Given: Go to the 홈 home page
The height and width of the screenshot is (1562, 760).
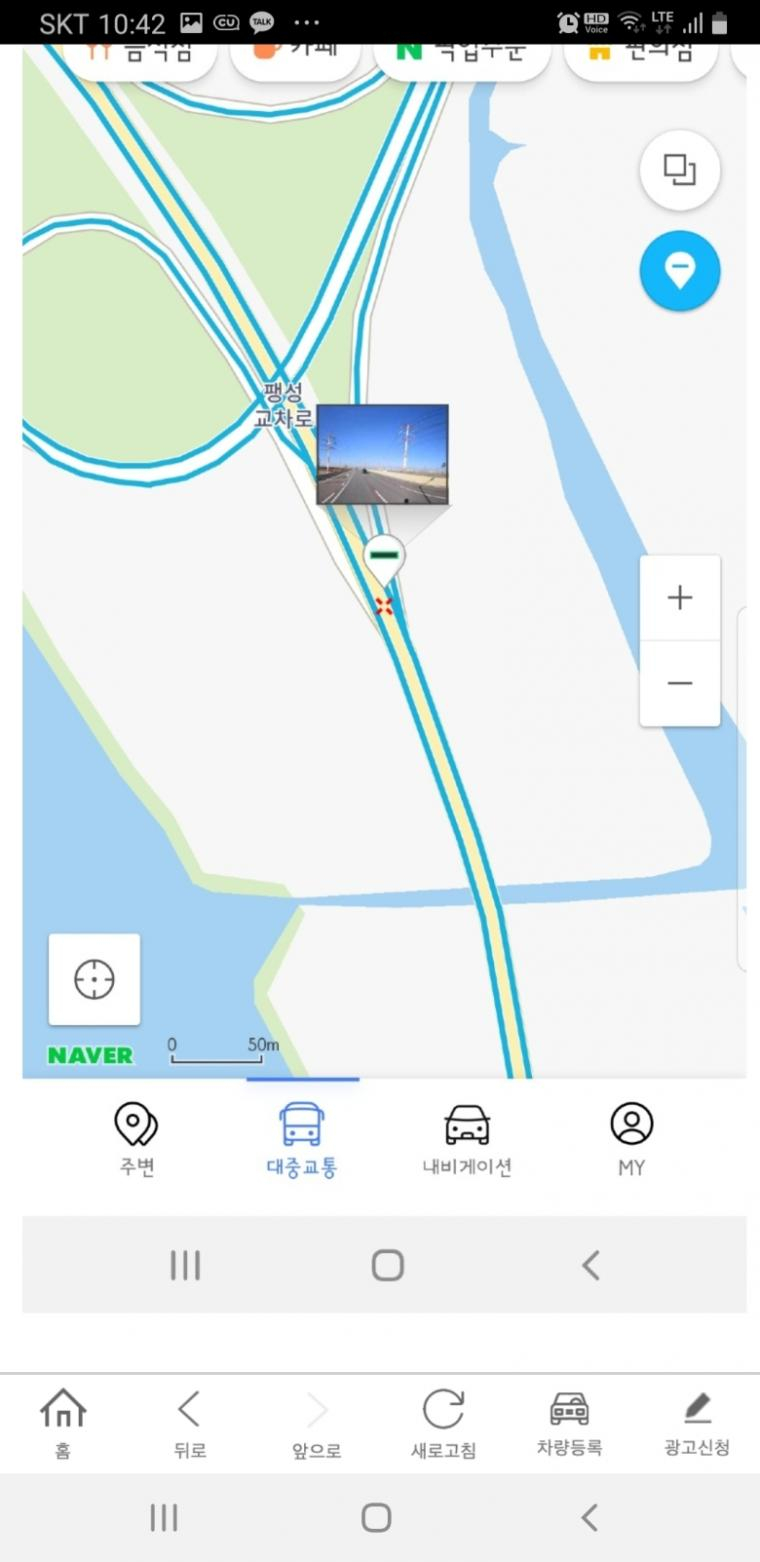Looking at the screenshot, I should [63, 1422].
